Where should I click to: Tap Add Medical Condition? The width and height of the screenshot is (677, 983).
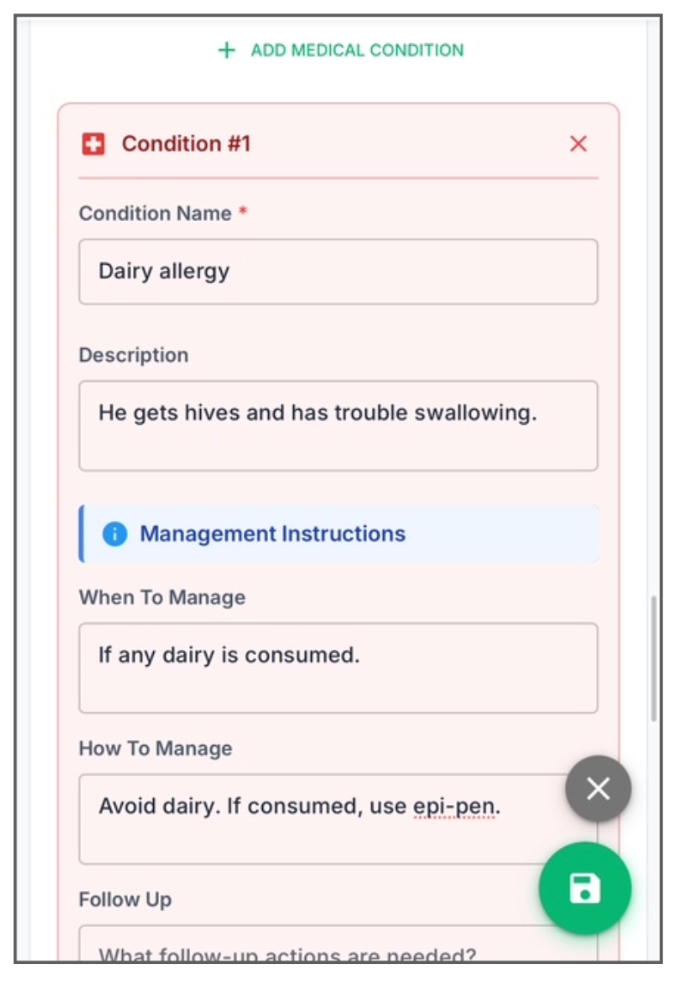[340, 50]
